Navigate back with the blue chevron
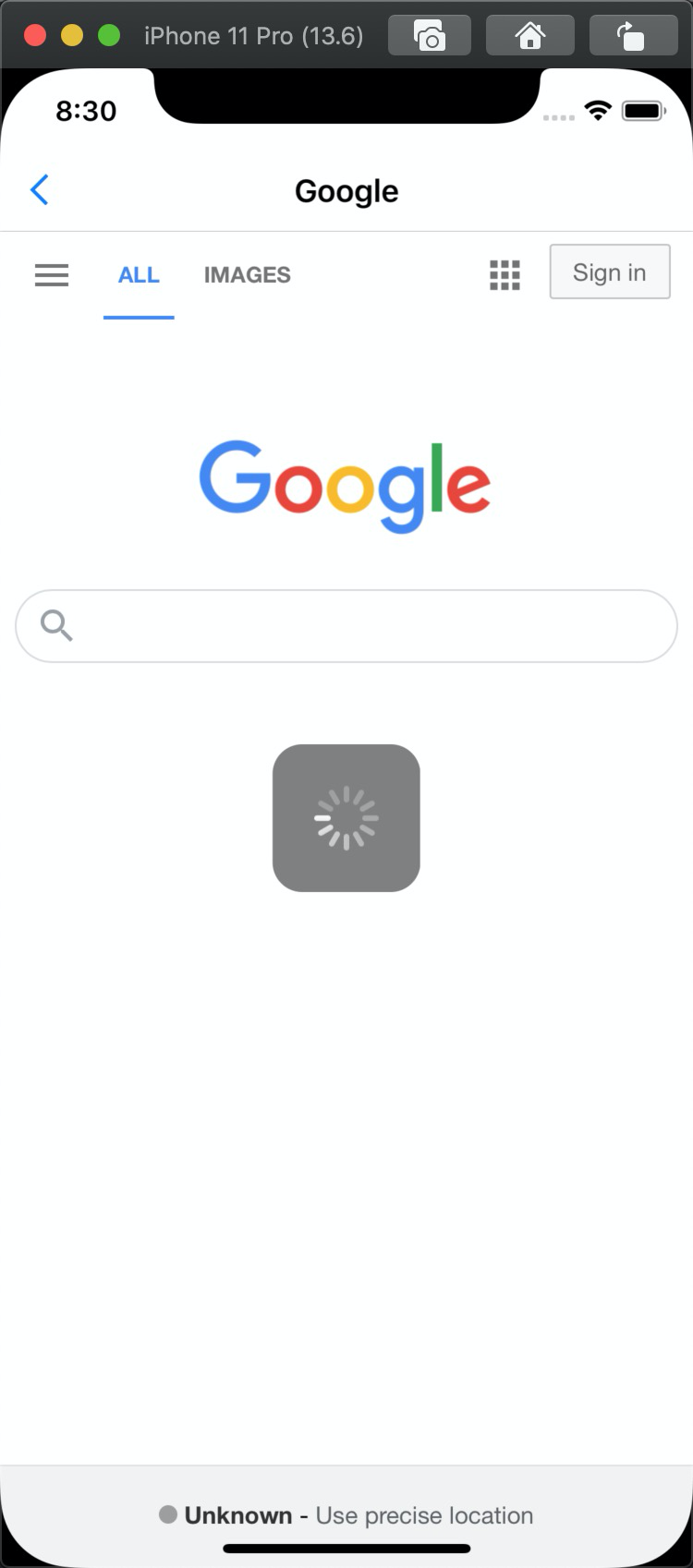This screenshot has width=693, height=1568. pos(39,190)
